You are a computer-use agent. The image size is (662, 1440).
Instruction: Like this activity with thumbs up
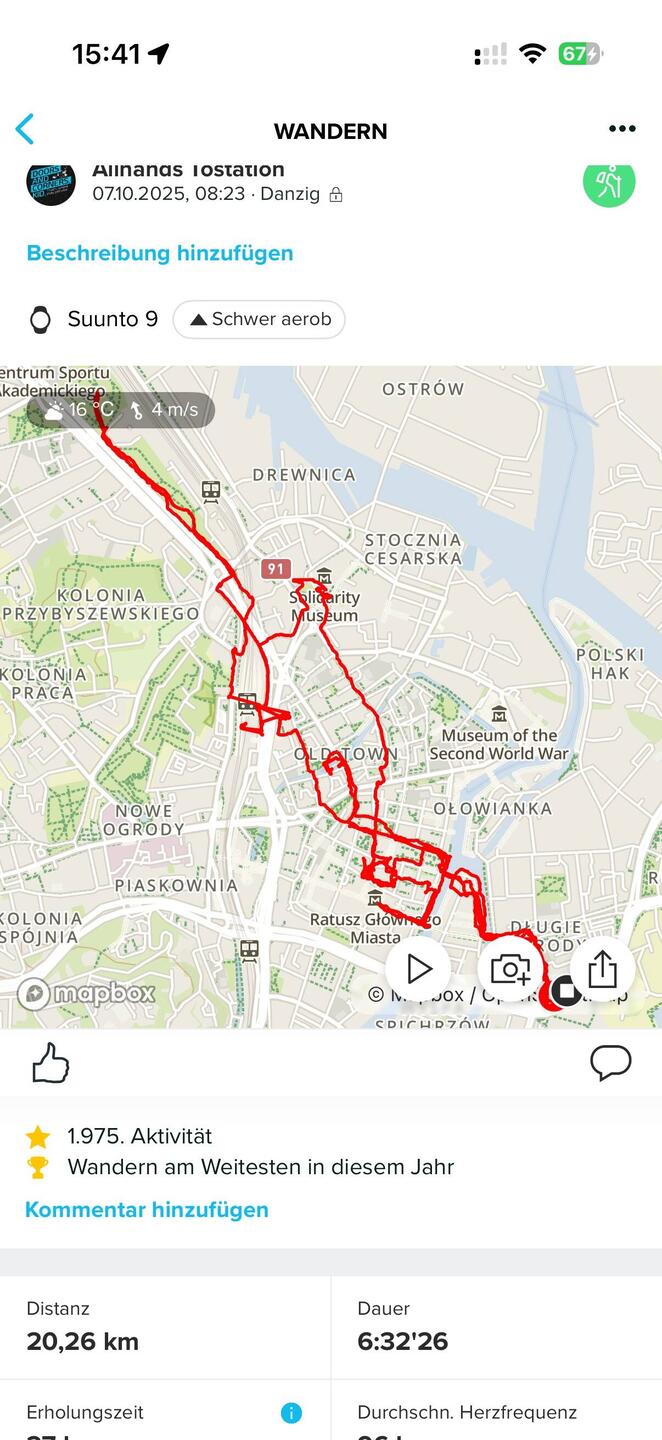click(50, 1063)
